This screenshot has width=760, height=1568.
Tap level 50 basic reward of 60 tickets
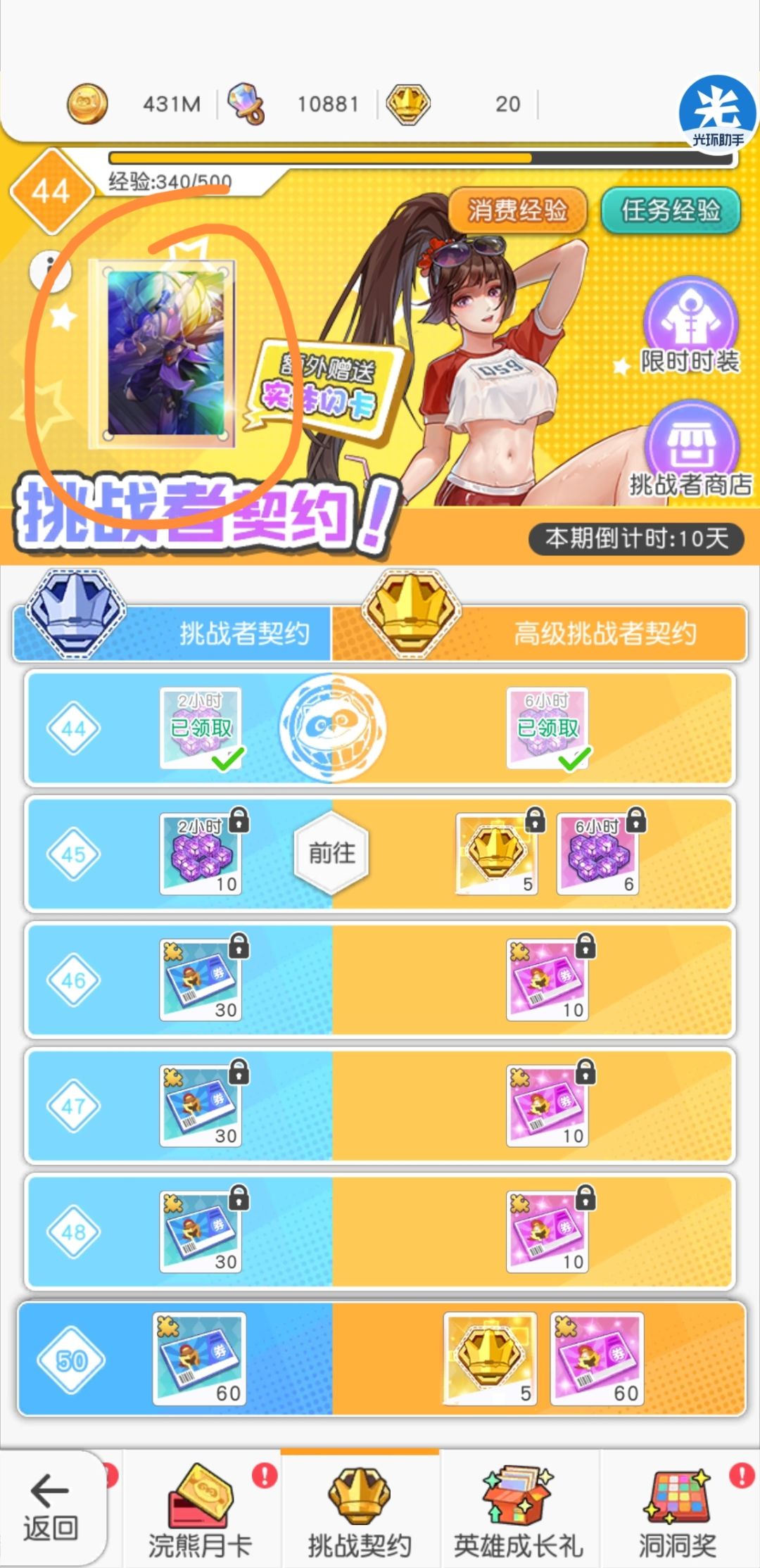click(x=200, y=1359)
